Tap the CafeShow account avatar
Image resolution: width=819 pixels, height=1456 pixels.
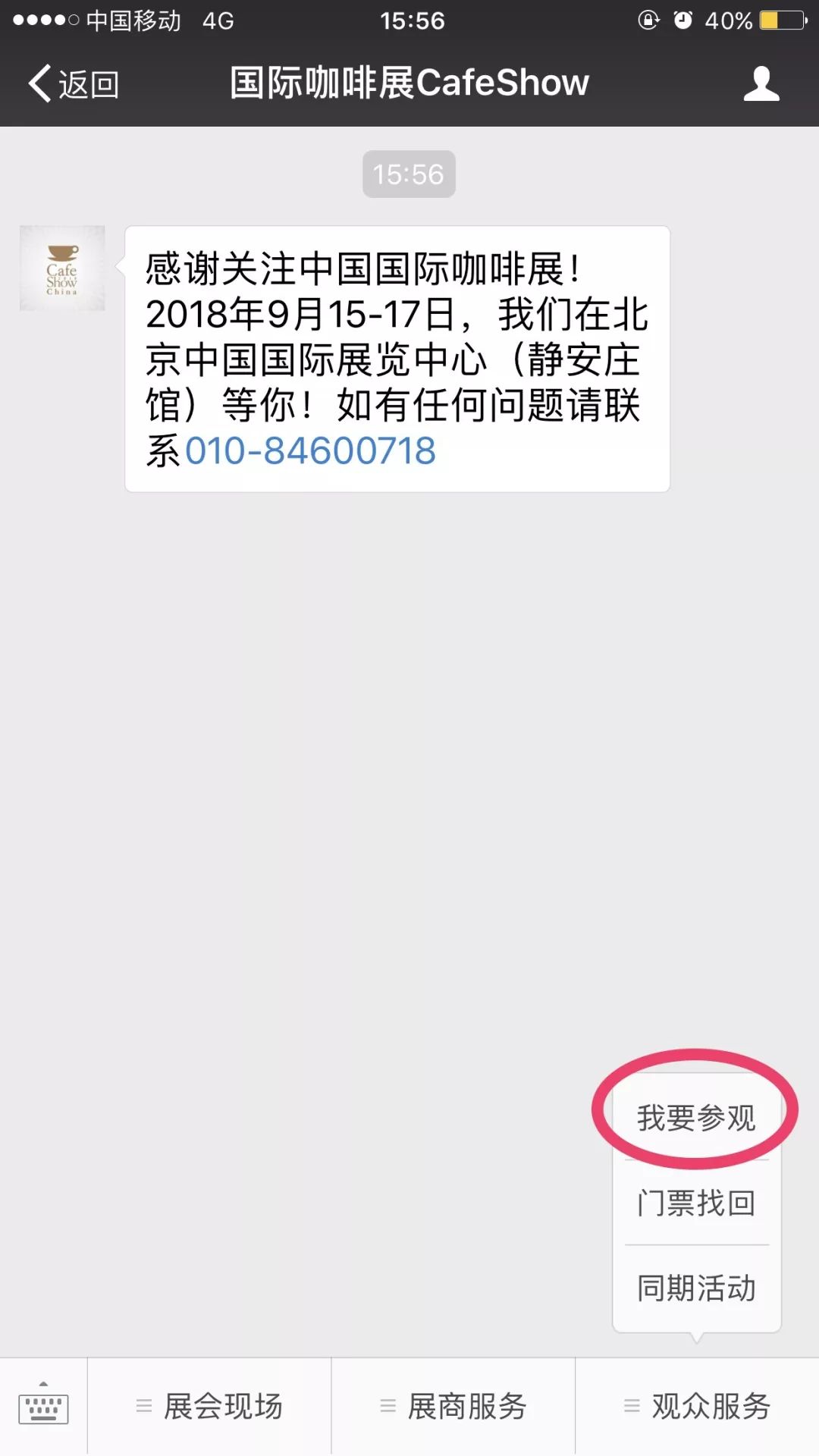62,268
